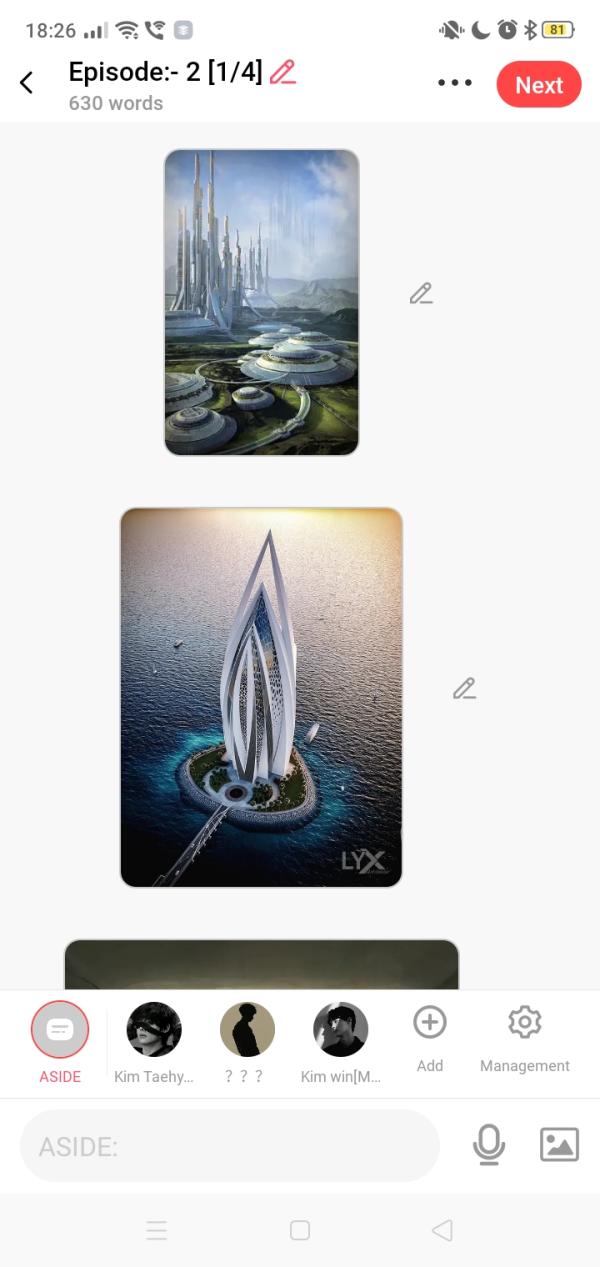Edit the episode title with the pencil
The width and height of the screenshot is (600, 1267).
[x=283, y=72]
